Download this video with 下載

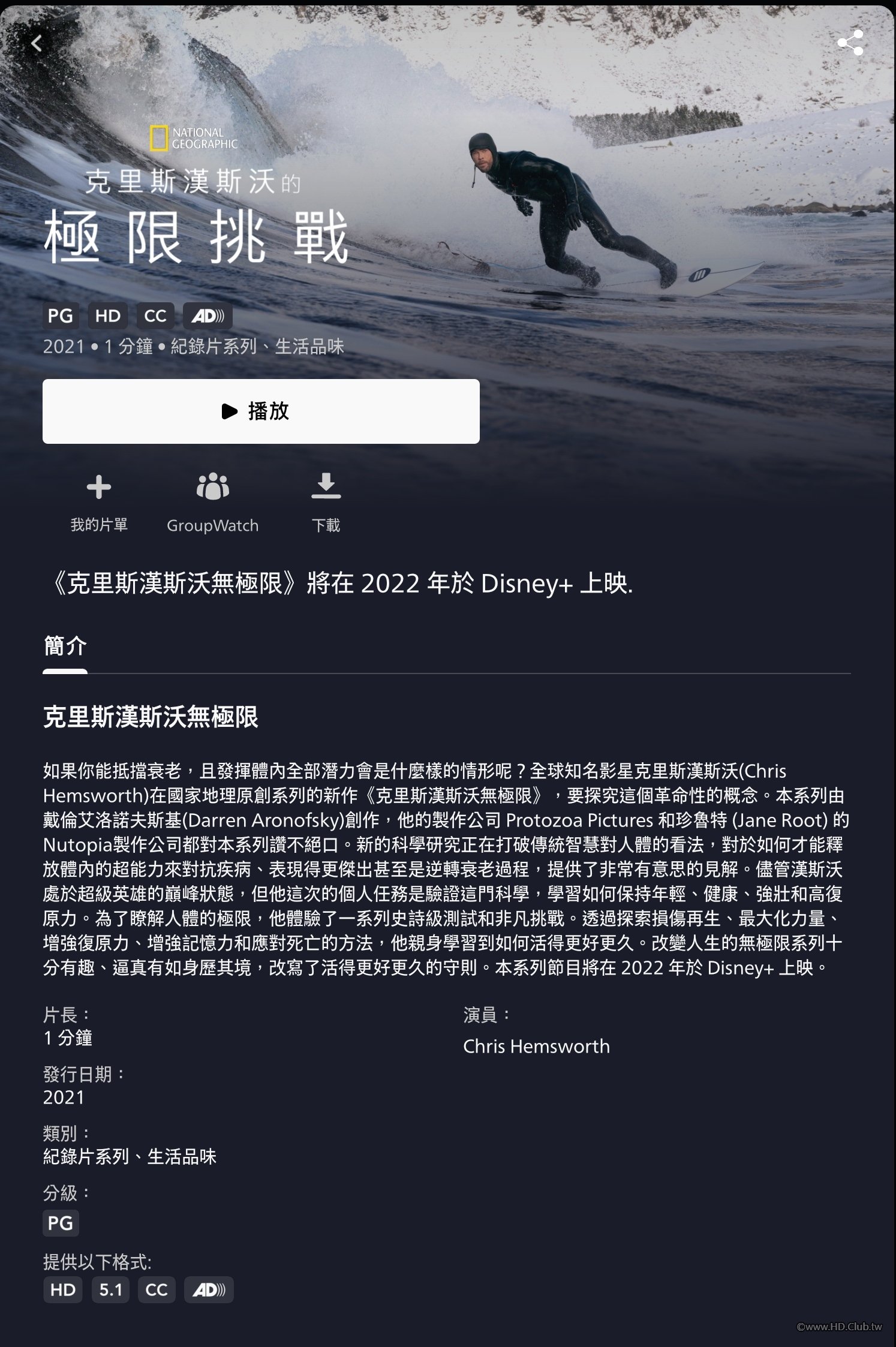pyautogui.click(x=326, y=501)
